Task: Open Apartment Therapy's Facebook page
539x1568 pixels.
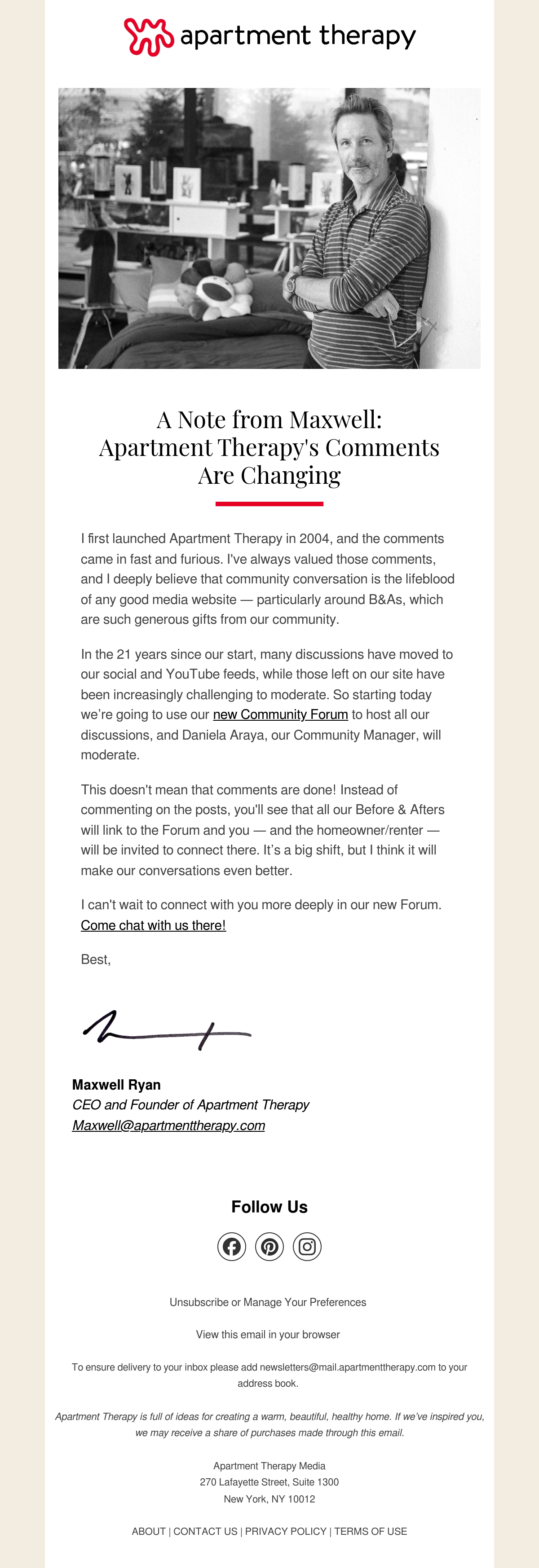Action: tap(231, 1247)
